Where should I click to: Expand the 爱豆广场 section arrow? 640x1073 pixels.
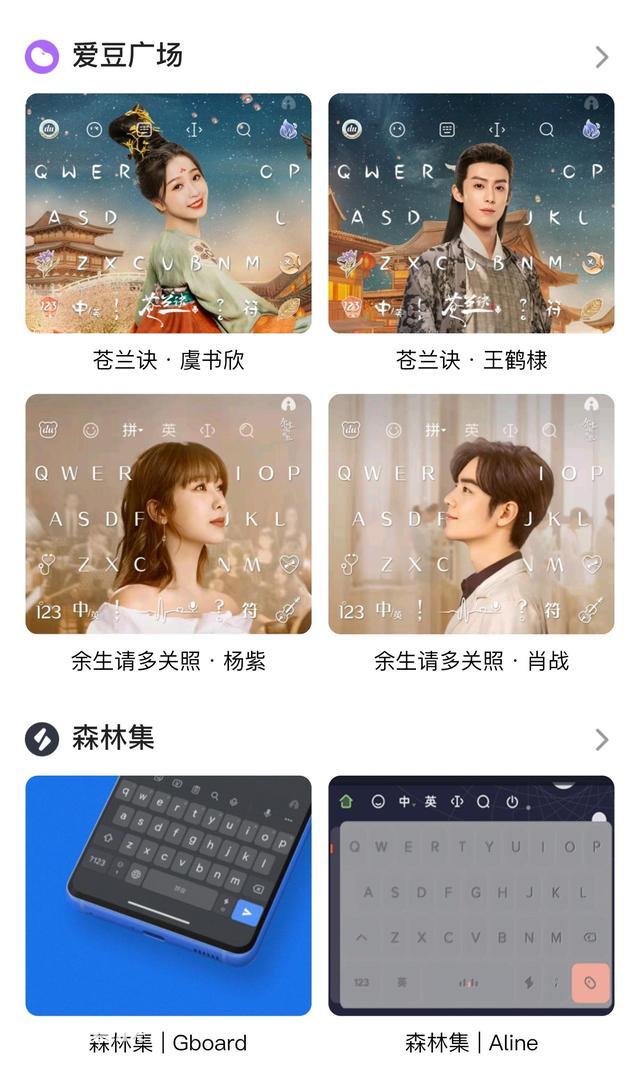(601, 57)
